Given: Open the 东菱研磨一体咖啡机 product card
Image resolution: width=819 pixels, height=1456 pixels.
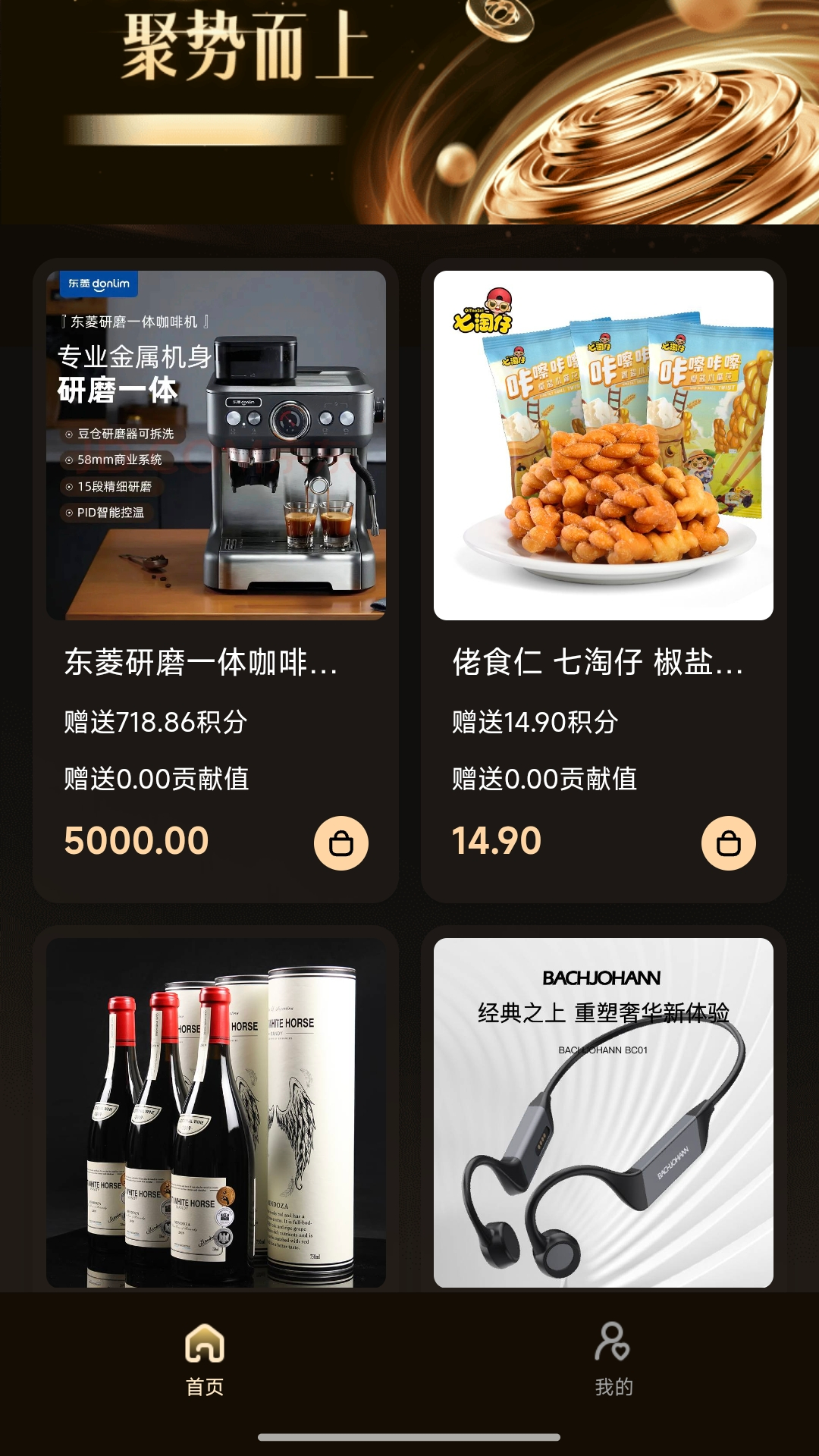Looking at the screenshot, I should [216, 580].
